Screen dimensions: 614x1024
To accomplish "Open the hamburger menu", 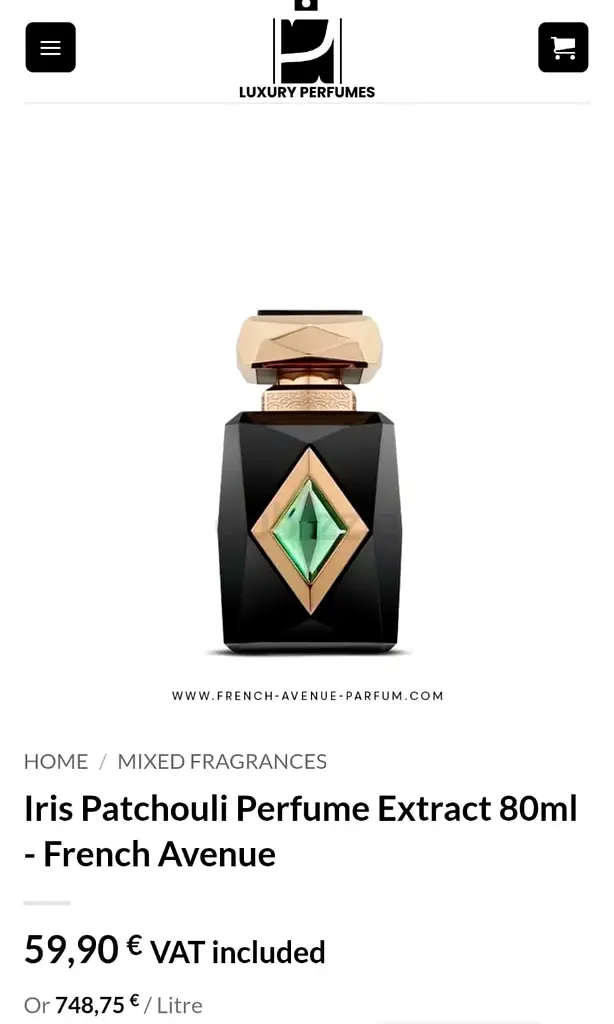I will [50, 47].
